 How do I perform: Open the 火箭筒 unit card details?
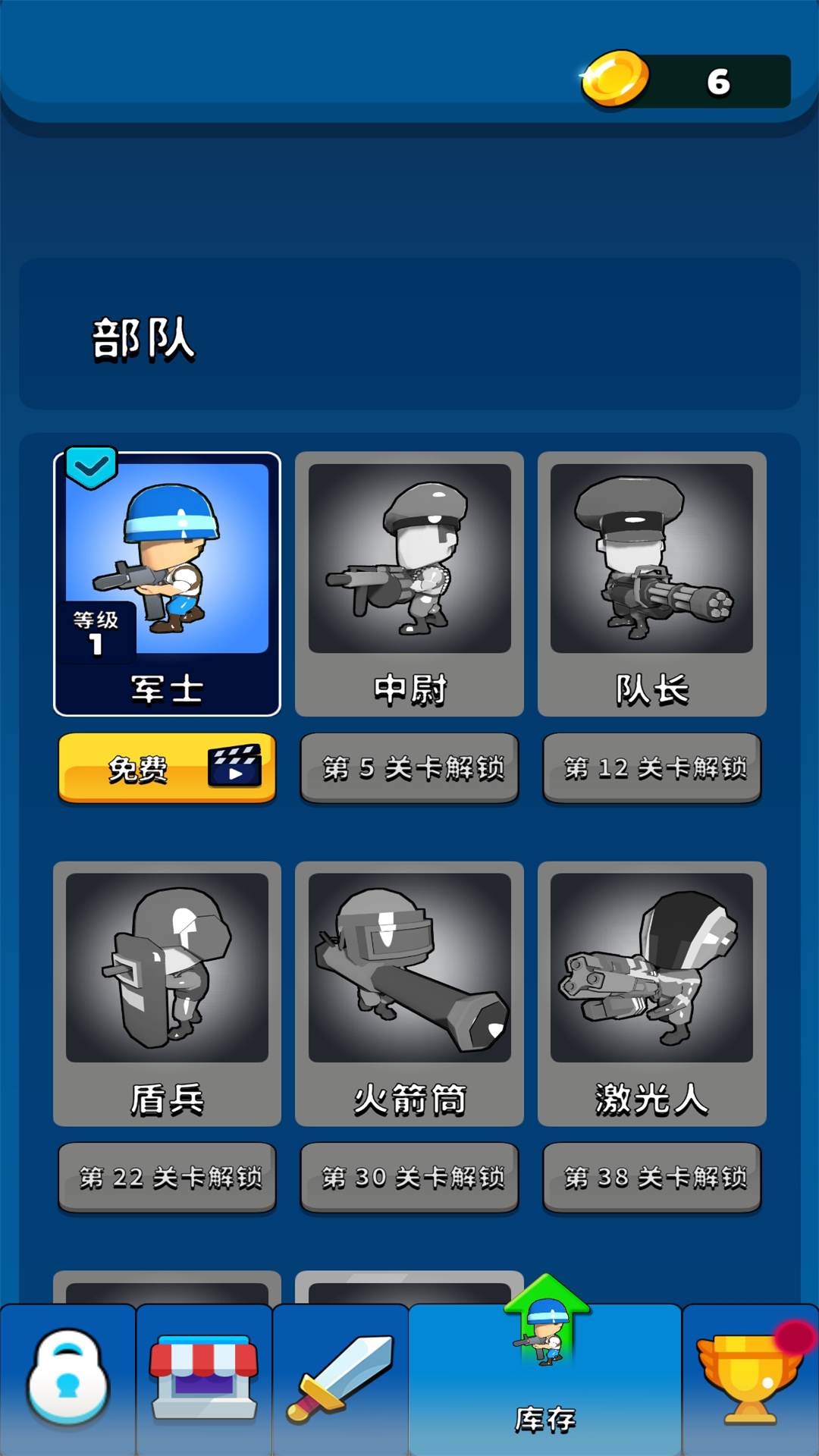[x=409, y=993]
